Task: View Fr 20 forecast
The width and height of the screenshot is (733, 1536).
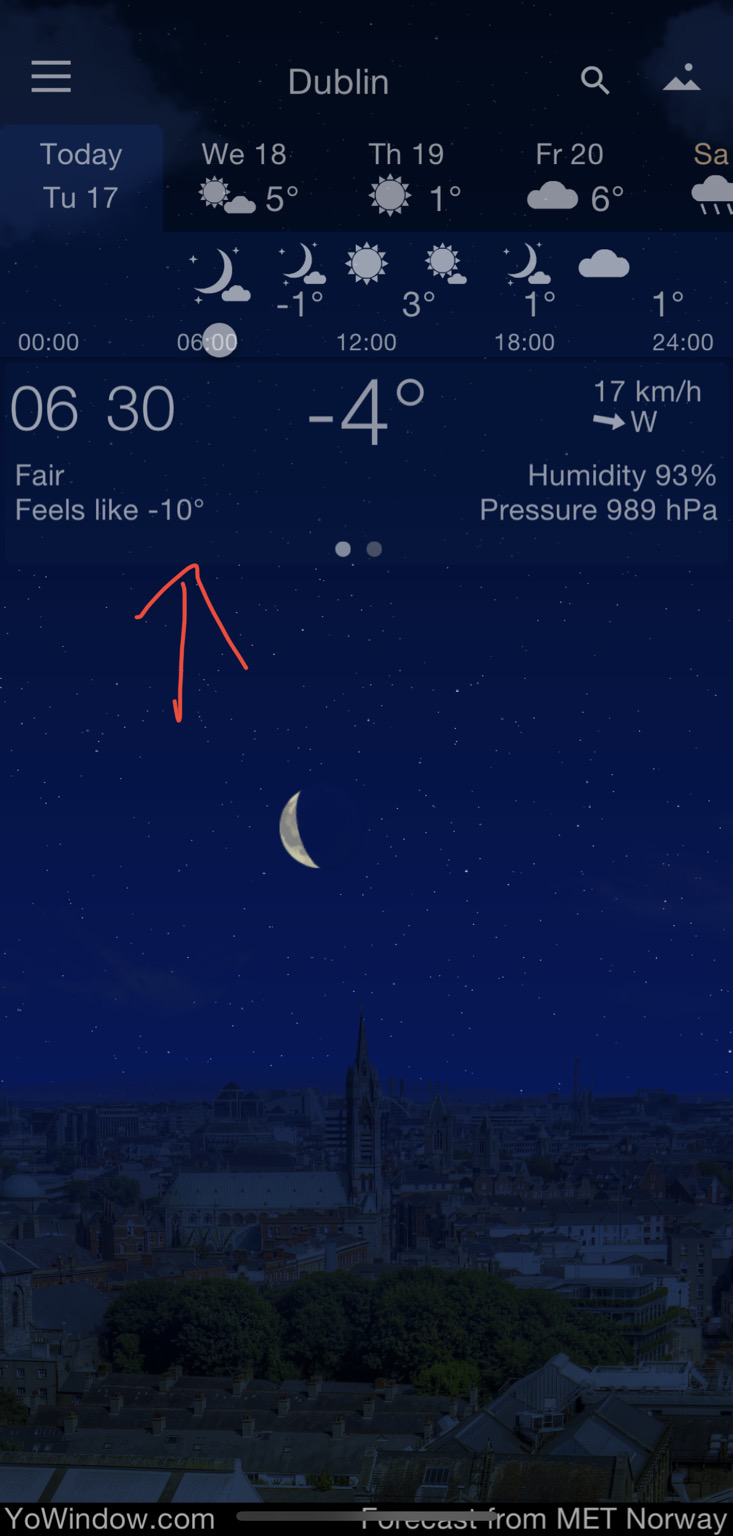Action: [571, 178]
